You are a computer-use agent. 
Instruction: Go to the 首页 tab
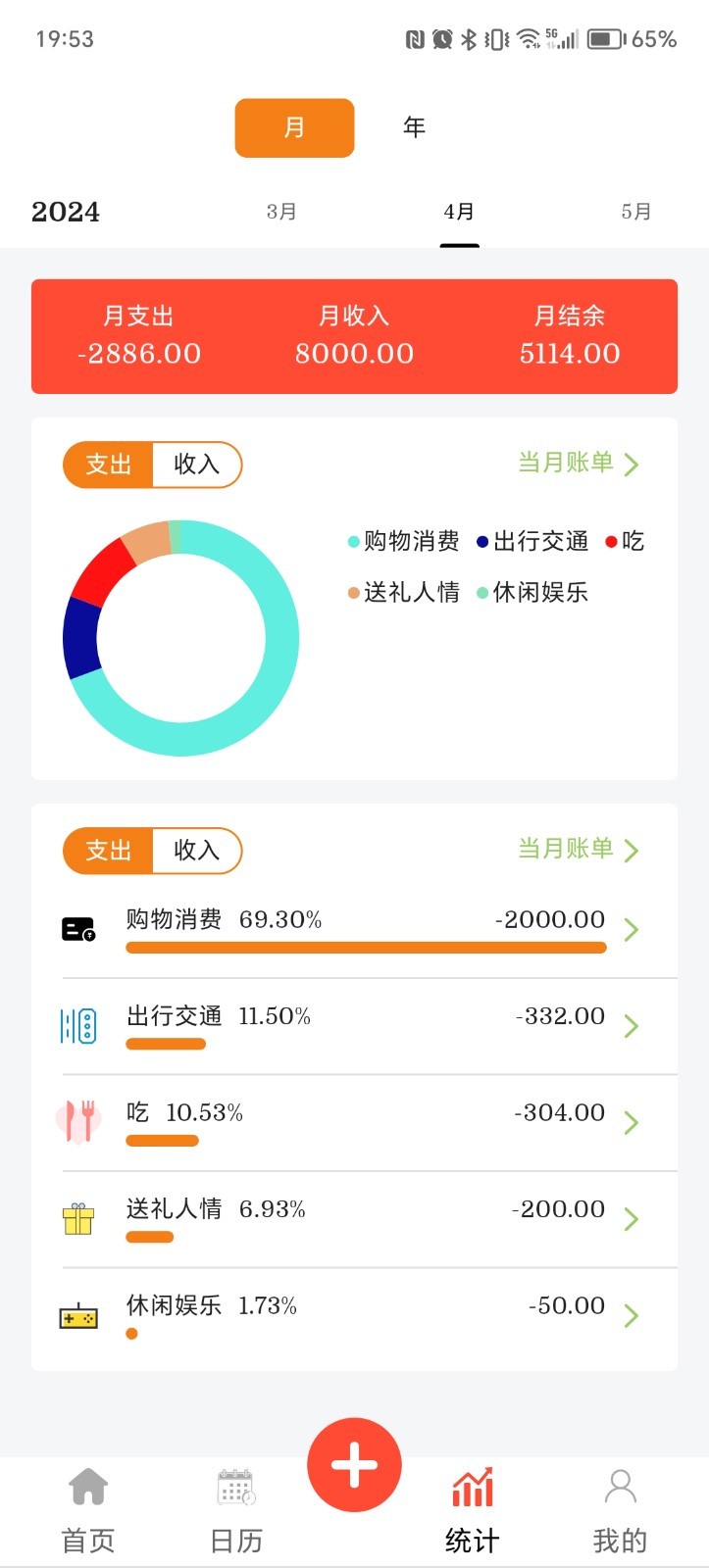click(88, 1511)
